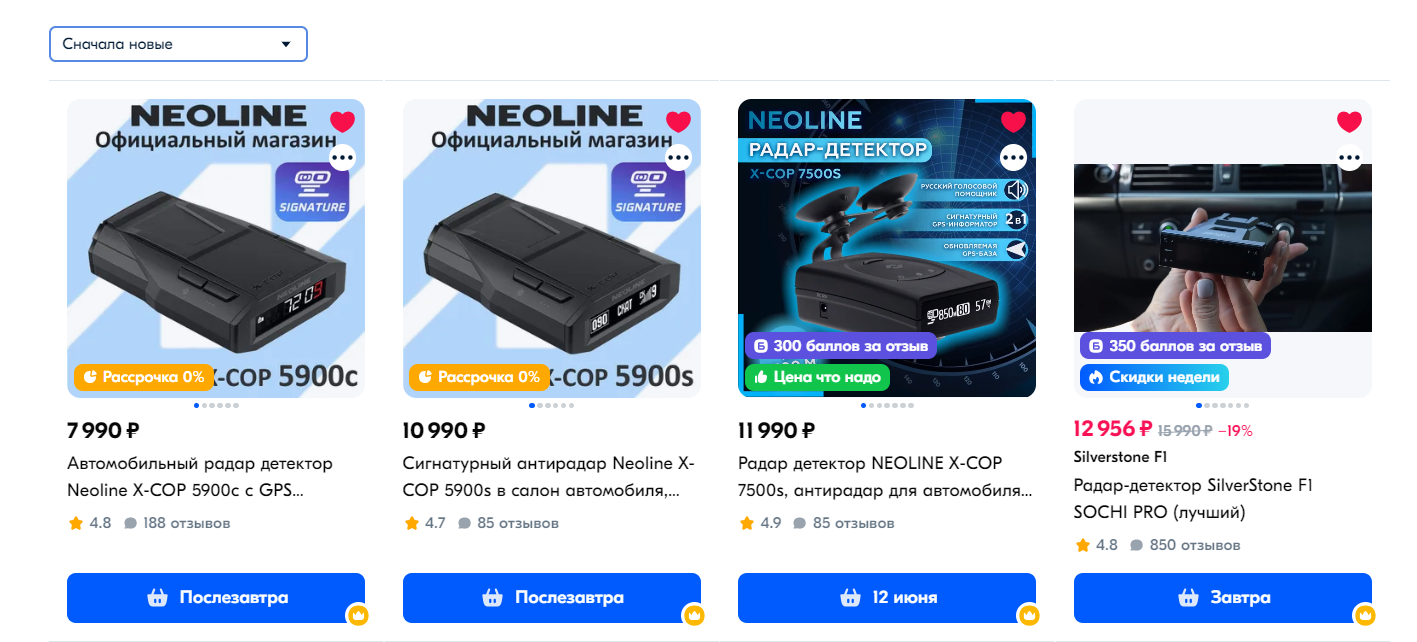Unlike the Neoline X-COP 5900s heart
The height and width of the screenshot is (642, 1417).
679,122
